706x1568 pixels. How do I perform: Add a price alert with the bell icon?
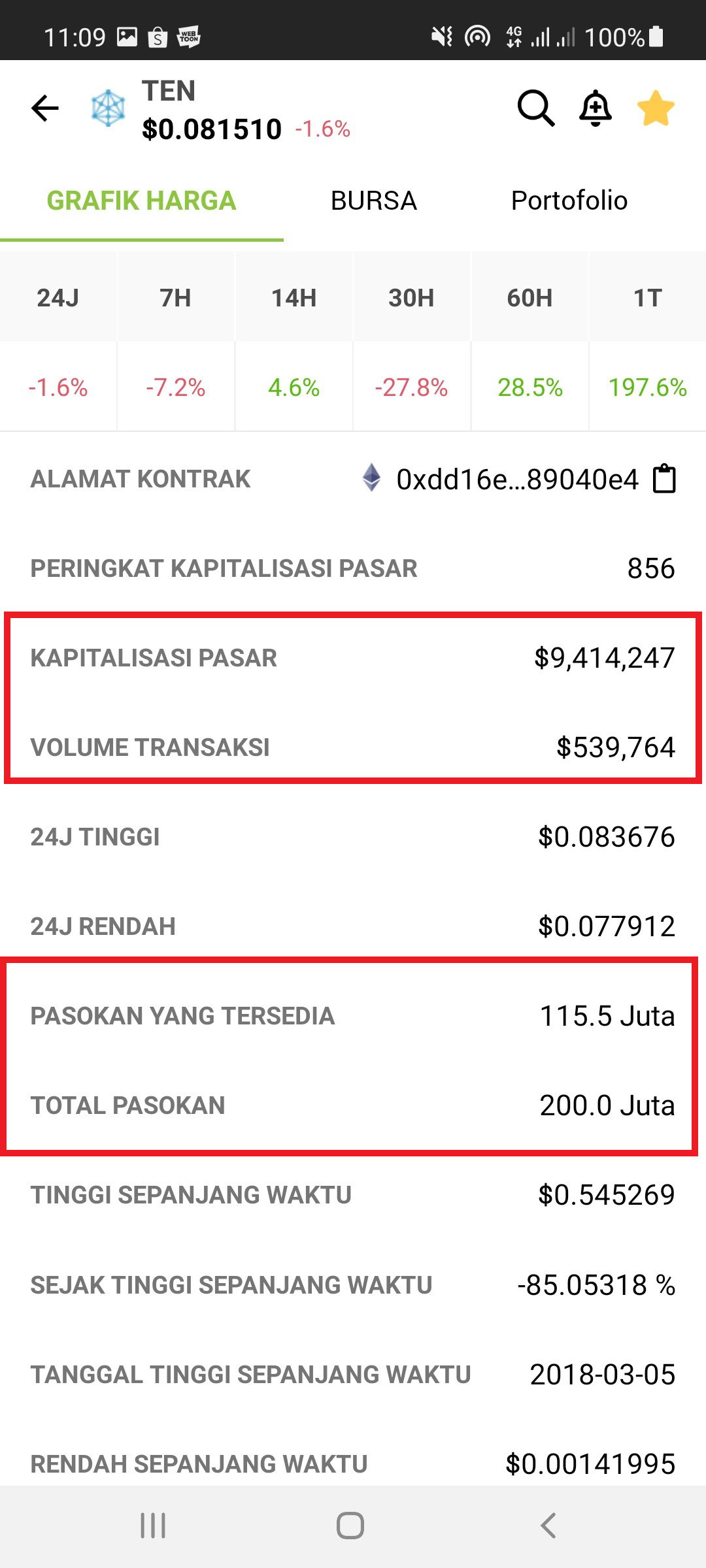[596, 108]
